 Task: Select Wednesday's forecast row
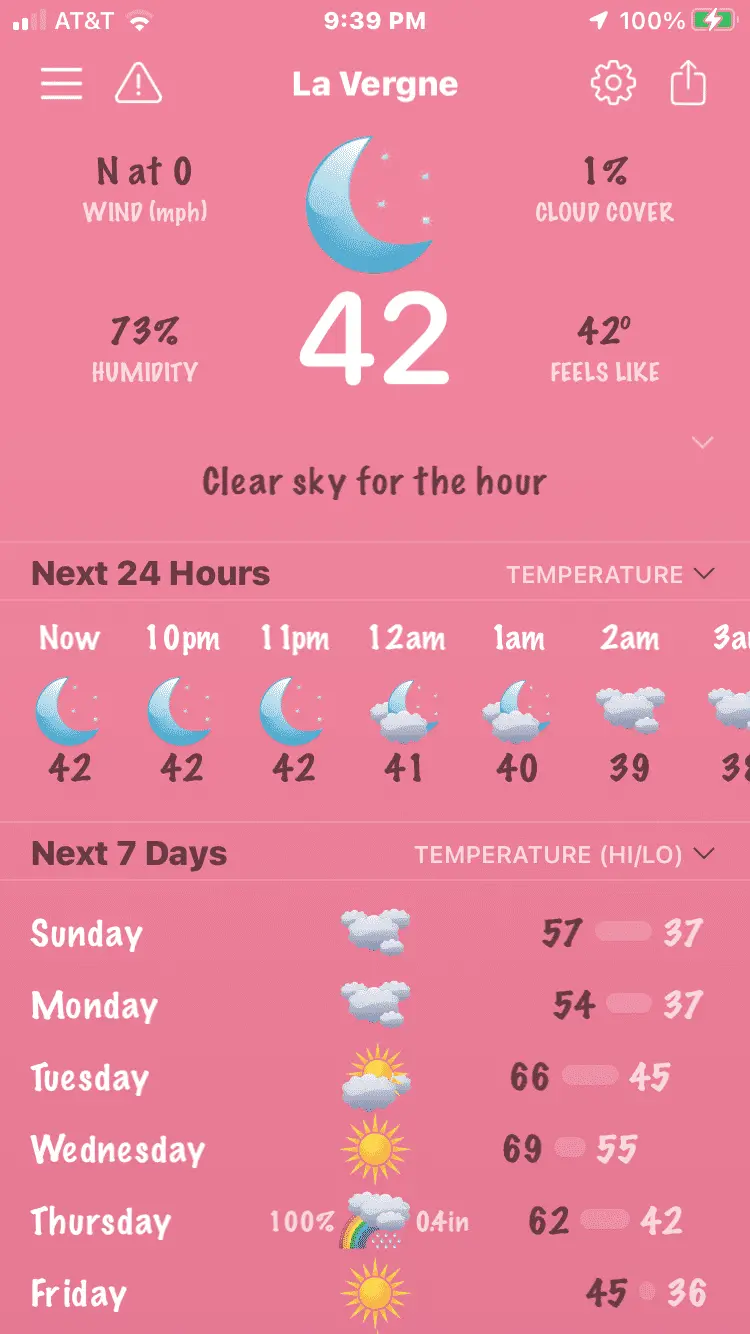[375, 1149]
